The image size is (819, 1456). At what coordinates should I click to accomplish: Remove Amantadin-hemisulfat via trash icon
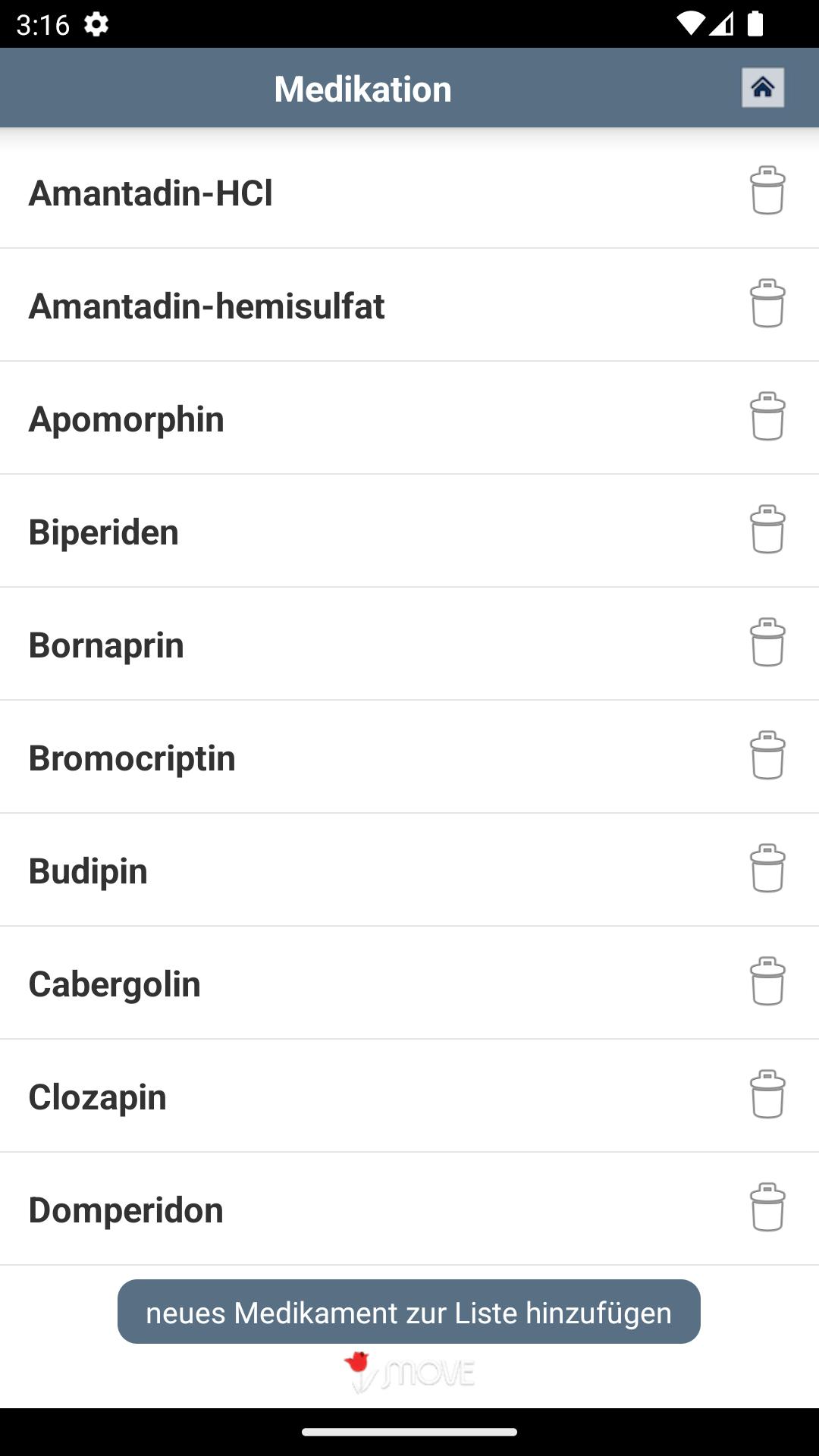pyautogui.click(x=767, y=303)
